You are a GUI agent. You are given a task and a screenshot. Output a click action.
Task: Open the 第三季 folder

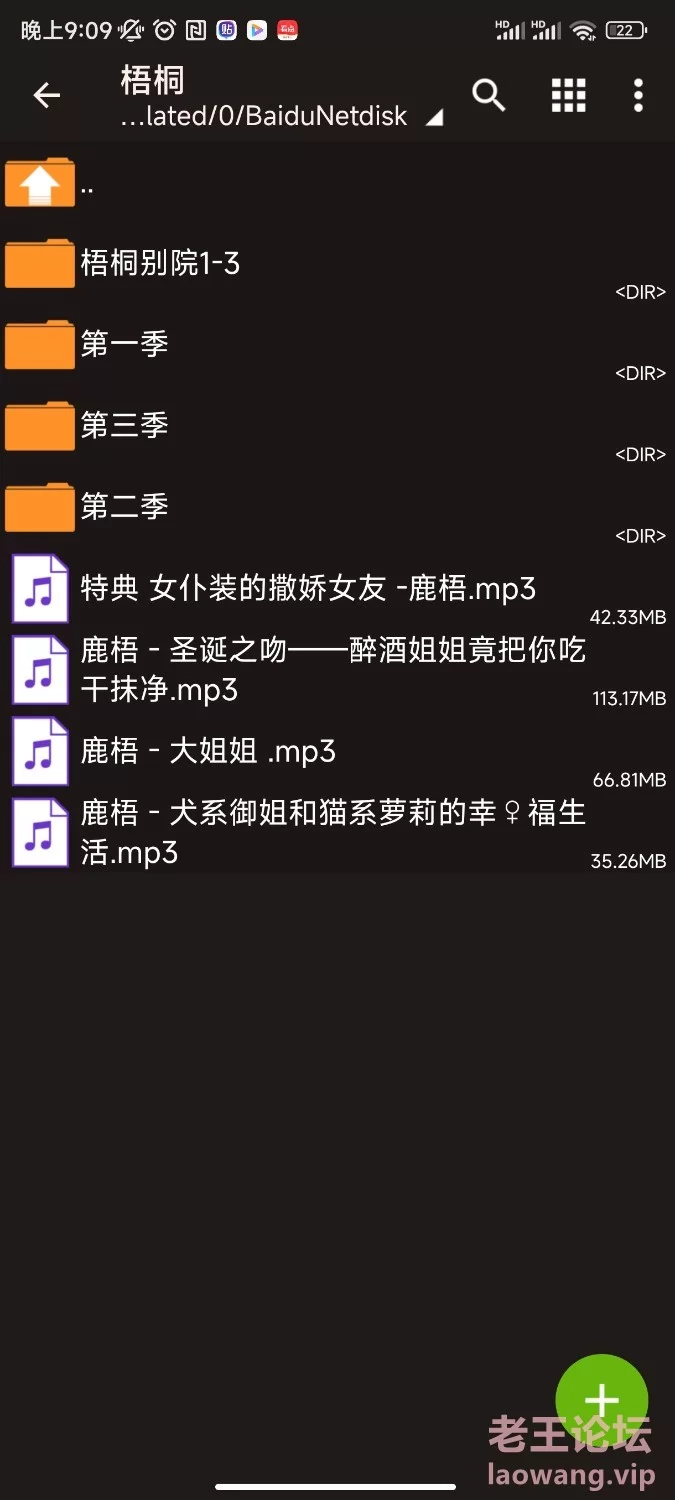[x=337, y=427]
